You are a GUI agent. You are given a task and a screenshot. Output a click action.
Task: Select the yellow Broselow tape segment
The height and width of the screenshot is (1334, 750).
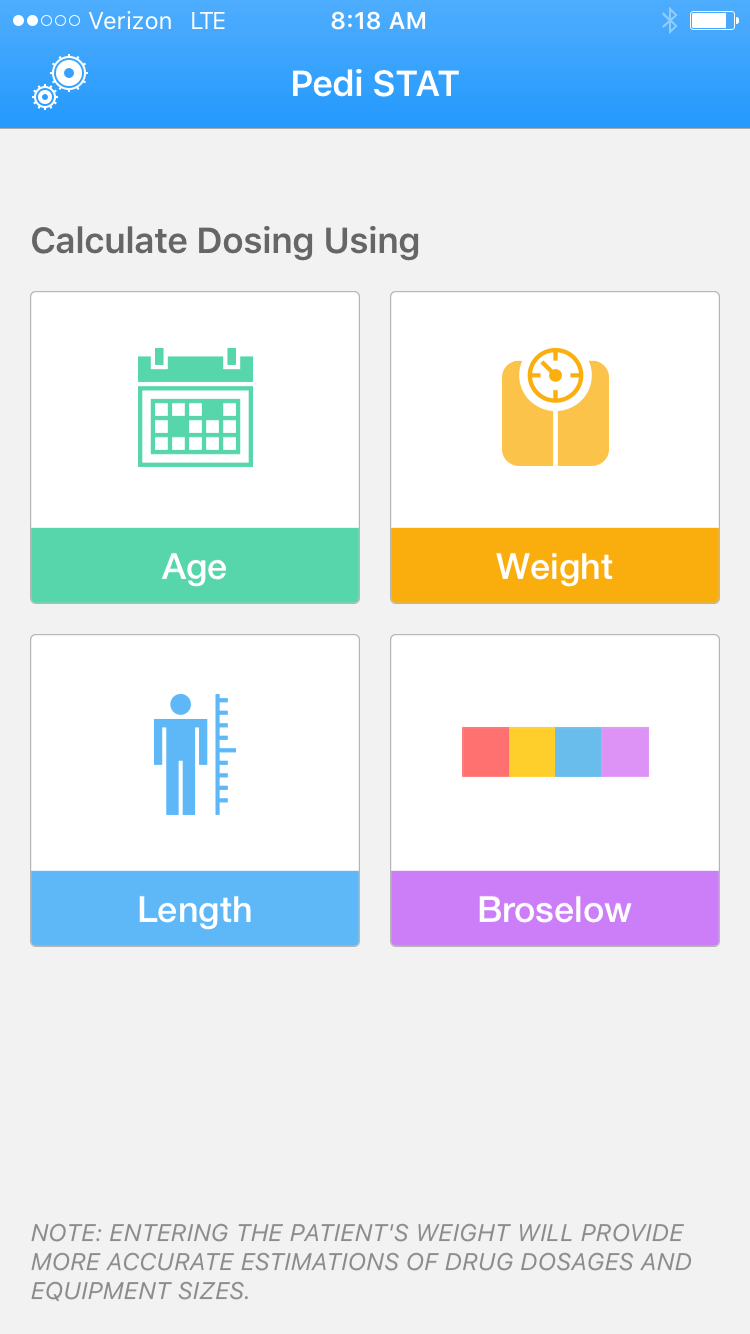click(534, 751)
